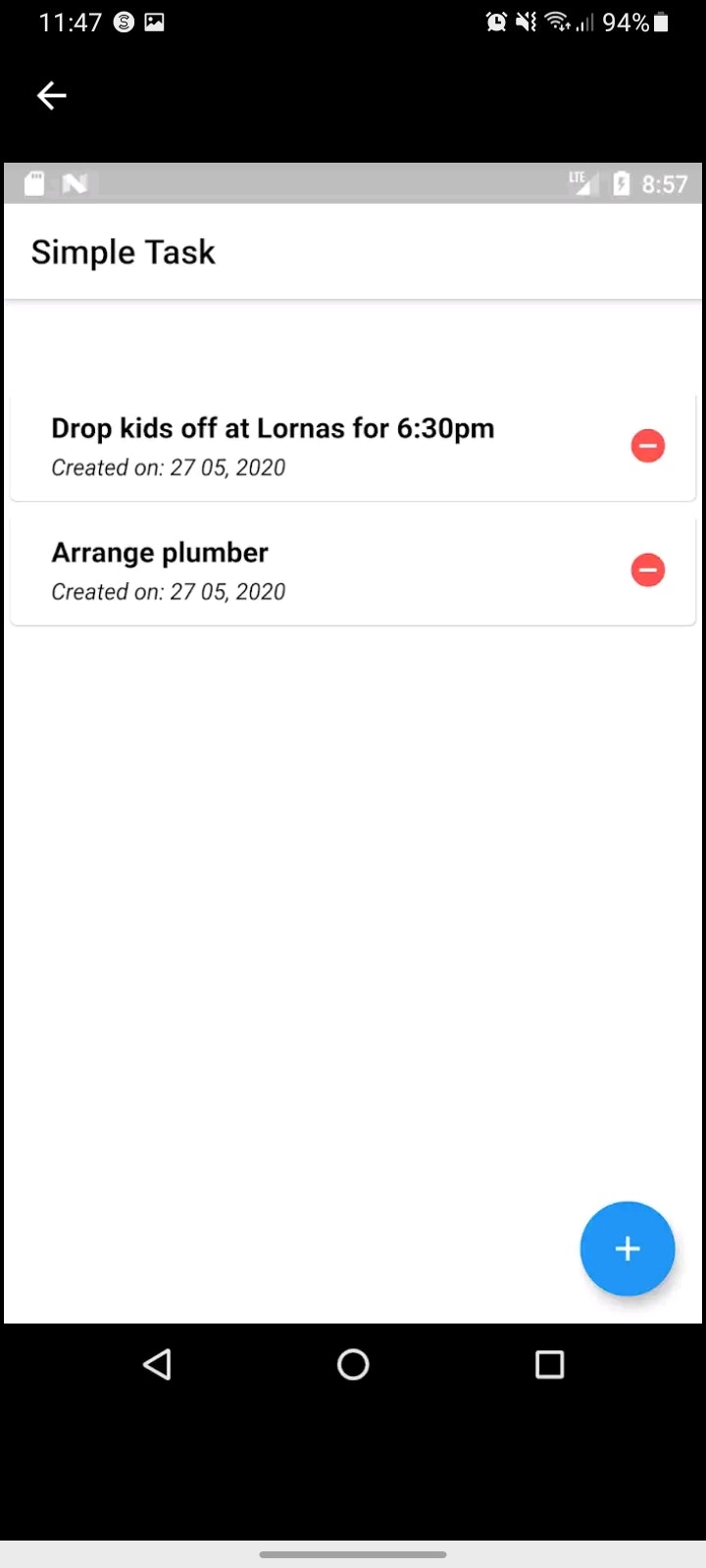Image resolution: width=706 pixels, height=1568 pixels.
Task: Select the task 'Drop kids off at Lornas'
Action: coord(273,428)
